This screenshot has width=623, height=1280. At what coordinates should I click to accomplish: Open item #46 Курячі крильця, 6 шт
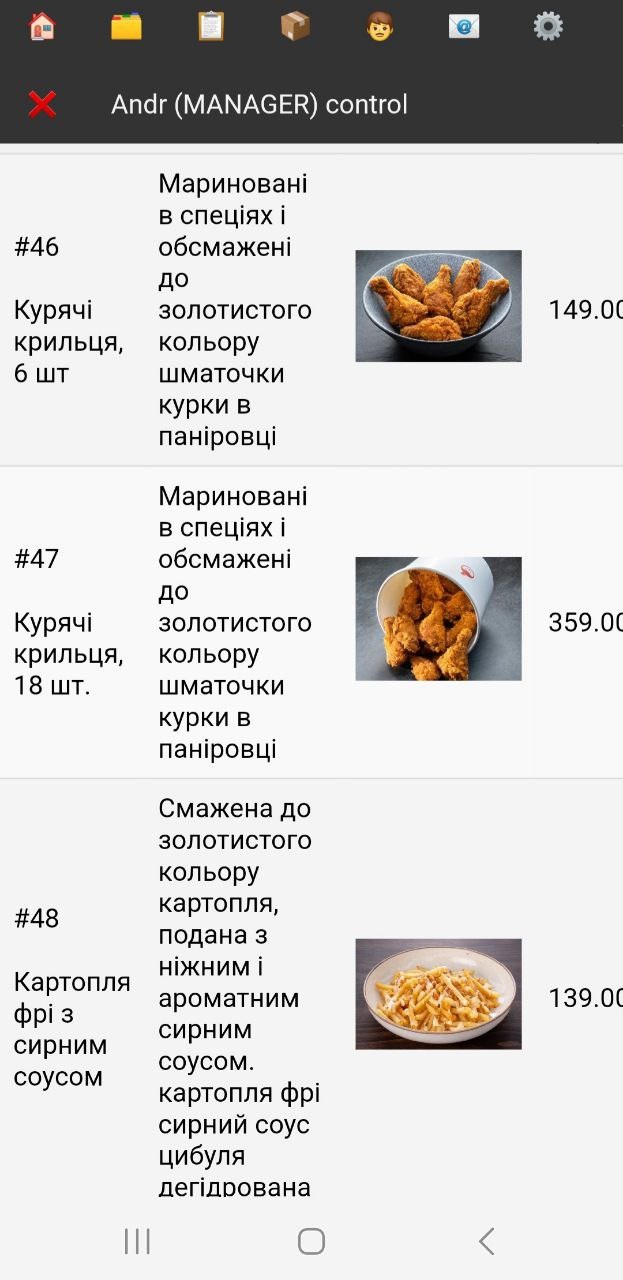pyautogui.click(x=68, y=310)
